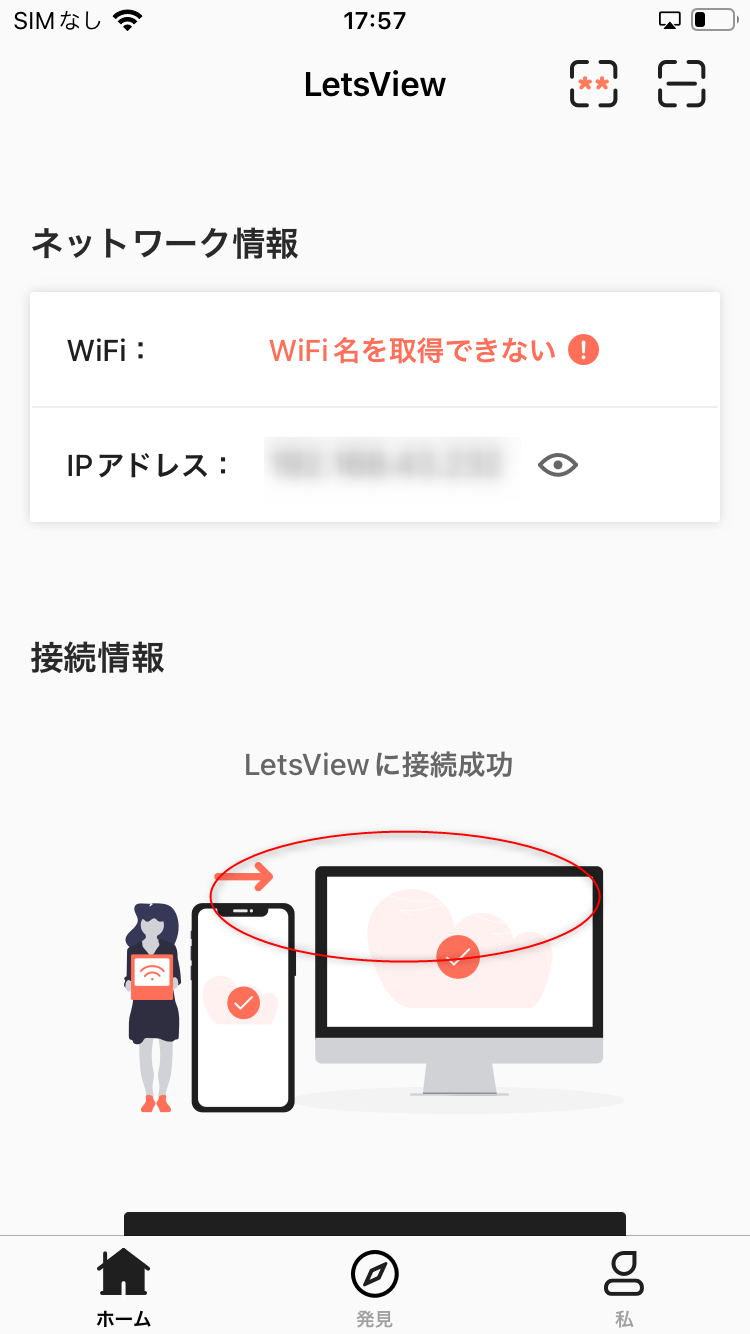Tap the WiFi name error warning
Viewport: 750px width, 1334px height.
583,350
